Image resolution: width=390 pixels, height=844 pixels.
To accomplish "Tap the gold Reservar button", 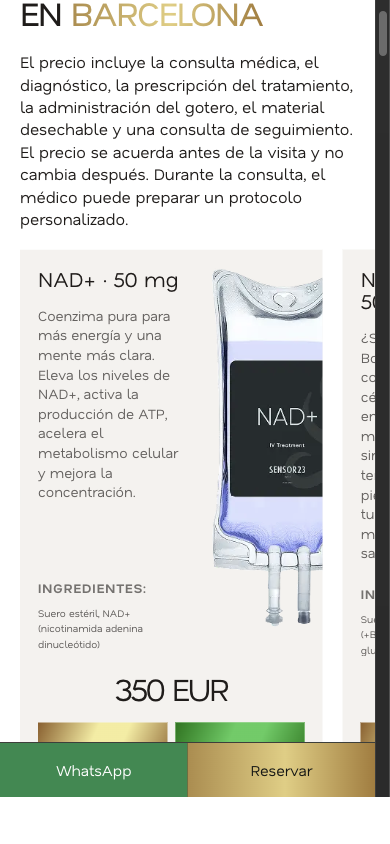I will 281,770.
